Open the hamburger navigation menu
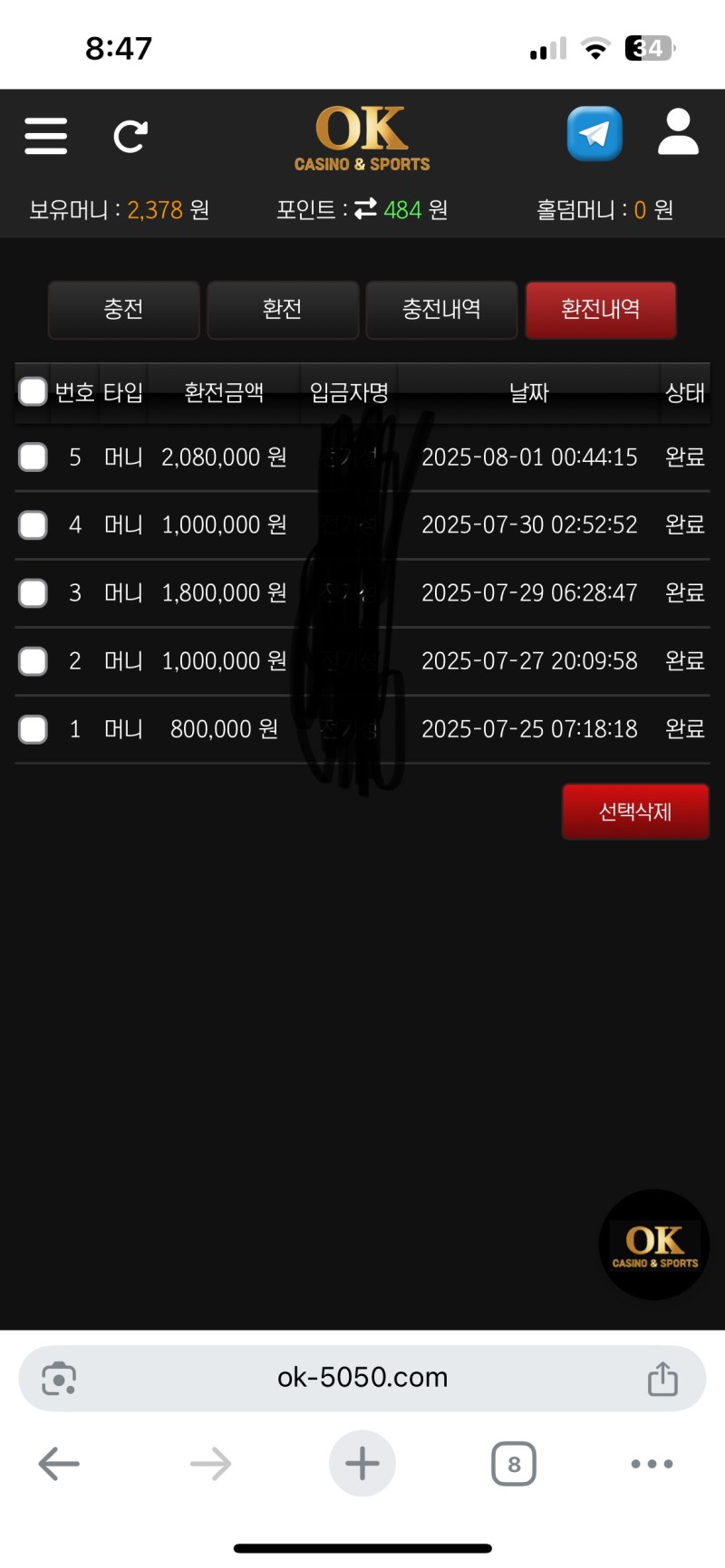Screen dimensions: 725x1568 click(45, 135)
